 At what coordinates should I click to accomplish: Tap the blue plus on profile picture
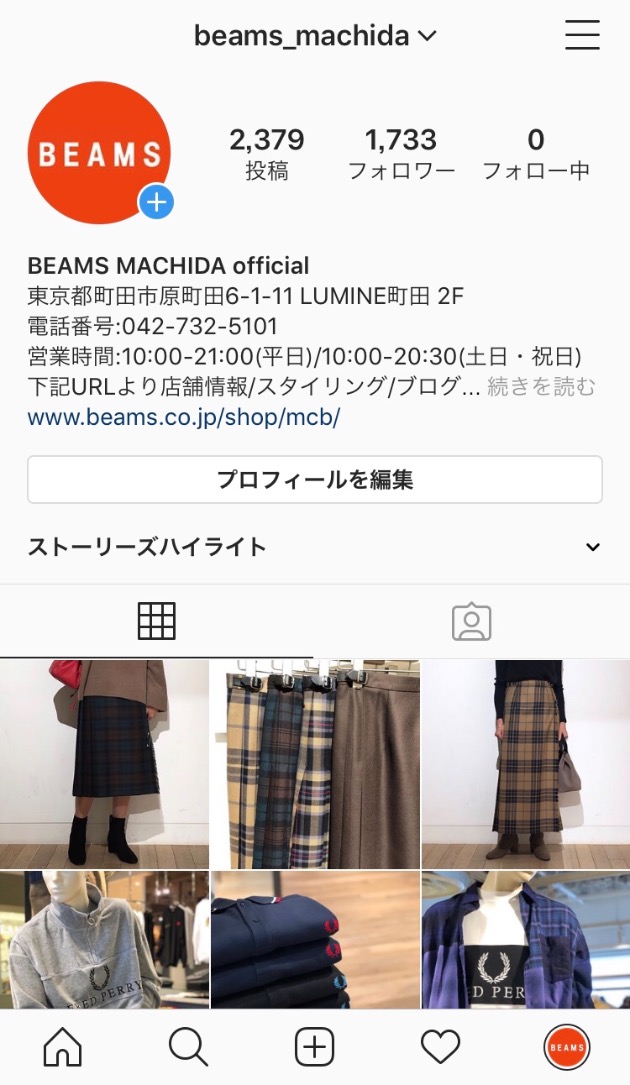point(156,202)
